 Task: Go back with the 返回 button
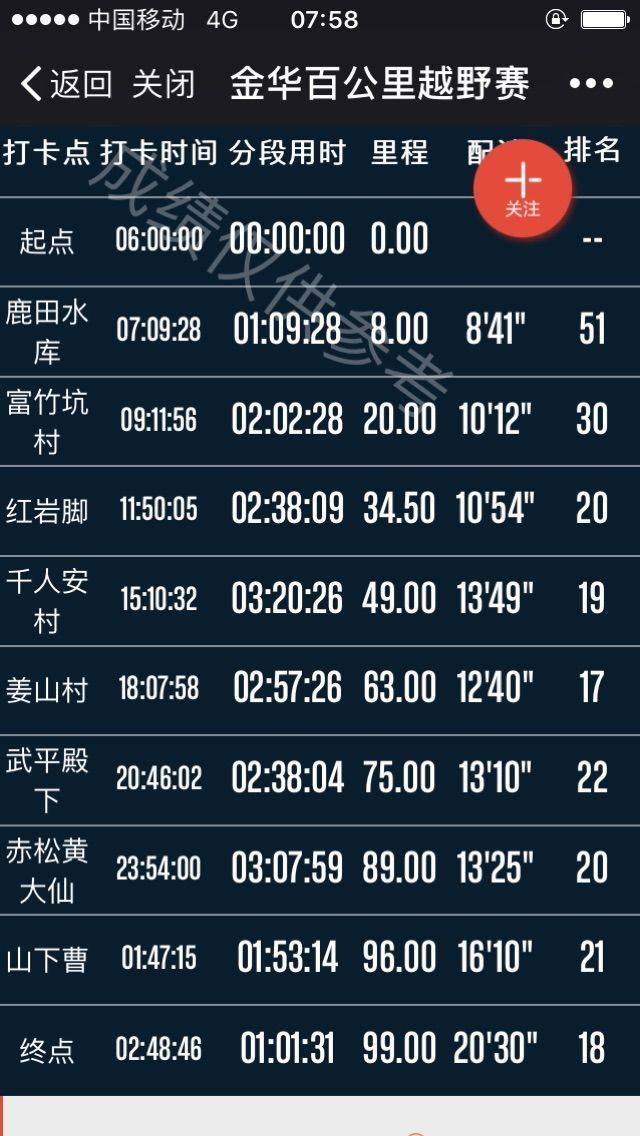pyautogui.click(x=66, y=84)
